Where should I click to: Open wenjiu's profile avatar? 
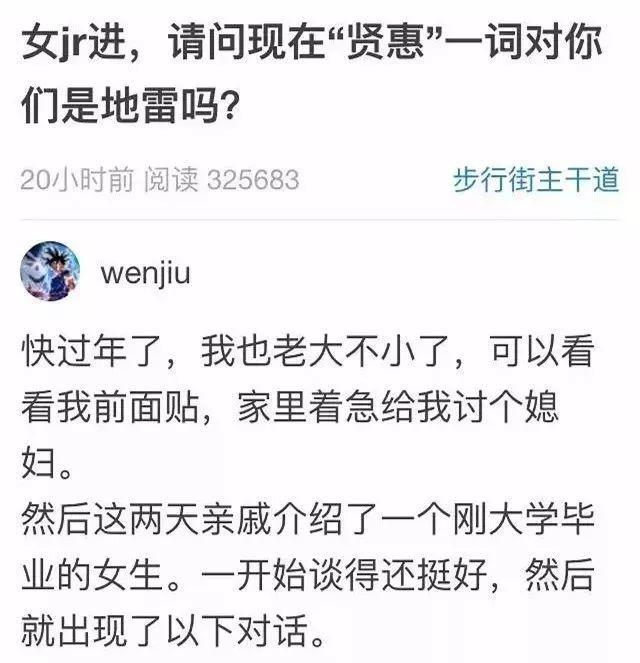pyautogui.click(x=50, y=270)
